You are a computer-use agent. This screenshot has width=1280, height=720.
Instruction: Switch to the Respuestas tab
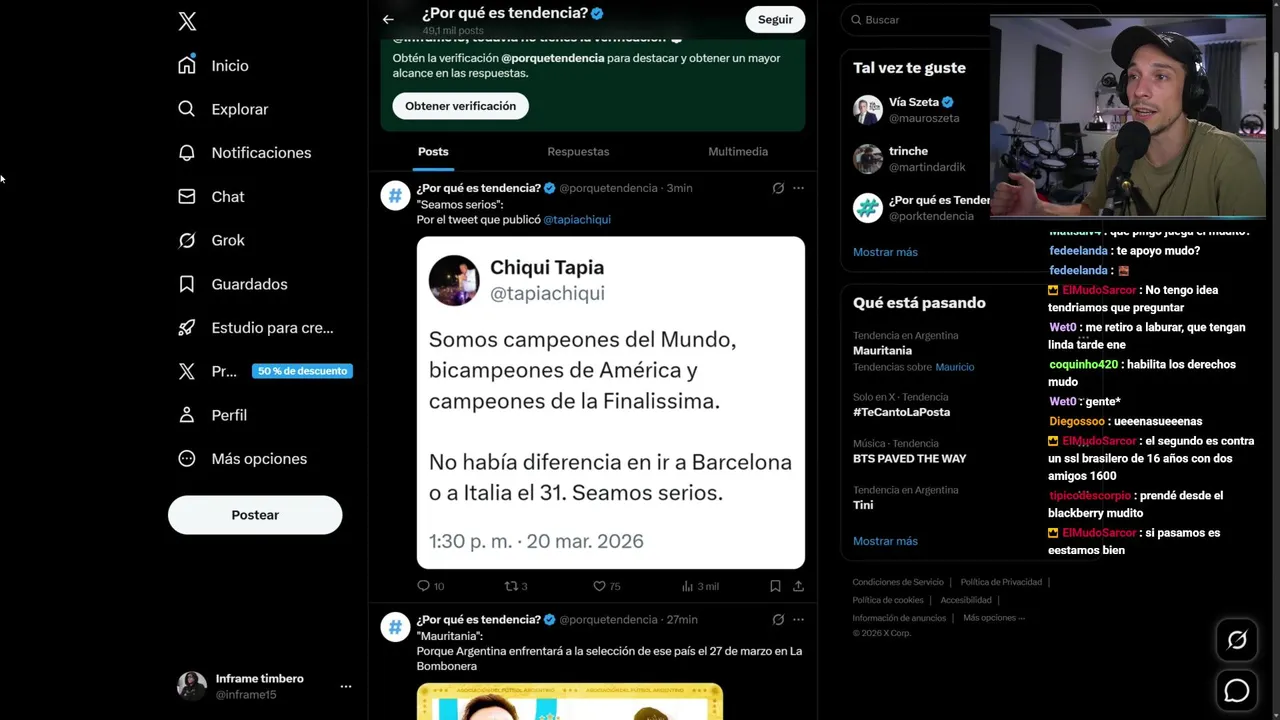click(x=578, y=152)
